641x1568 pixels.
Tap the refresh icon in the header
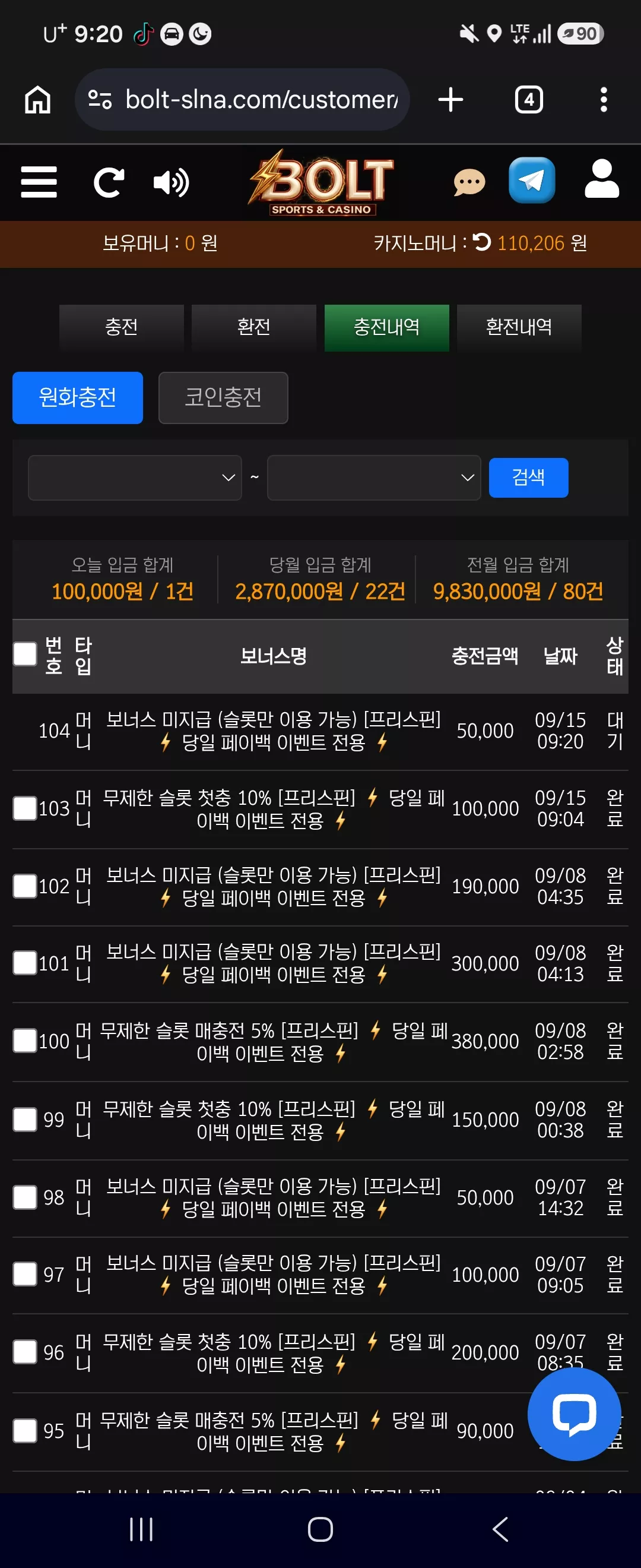click(x=109, y=182)
